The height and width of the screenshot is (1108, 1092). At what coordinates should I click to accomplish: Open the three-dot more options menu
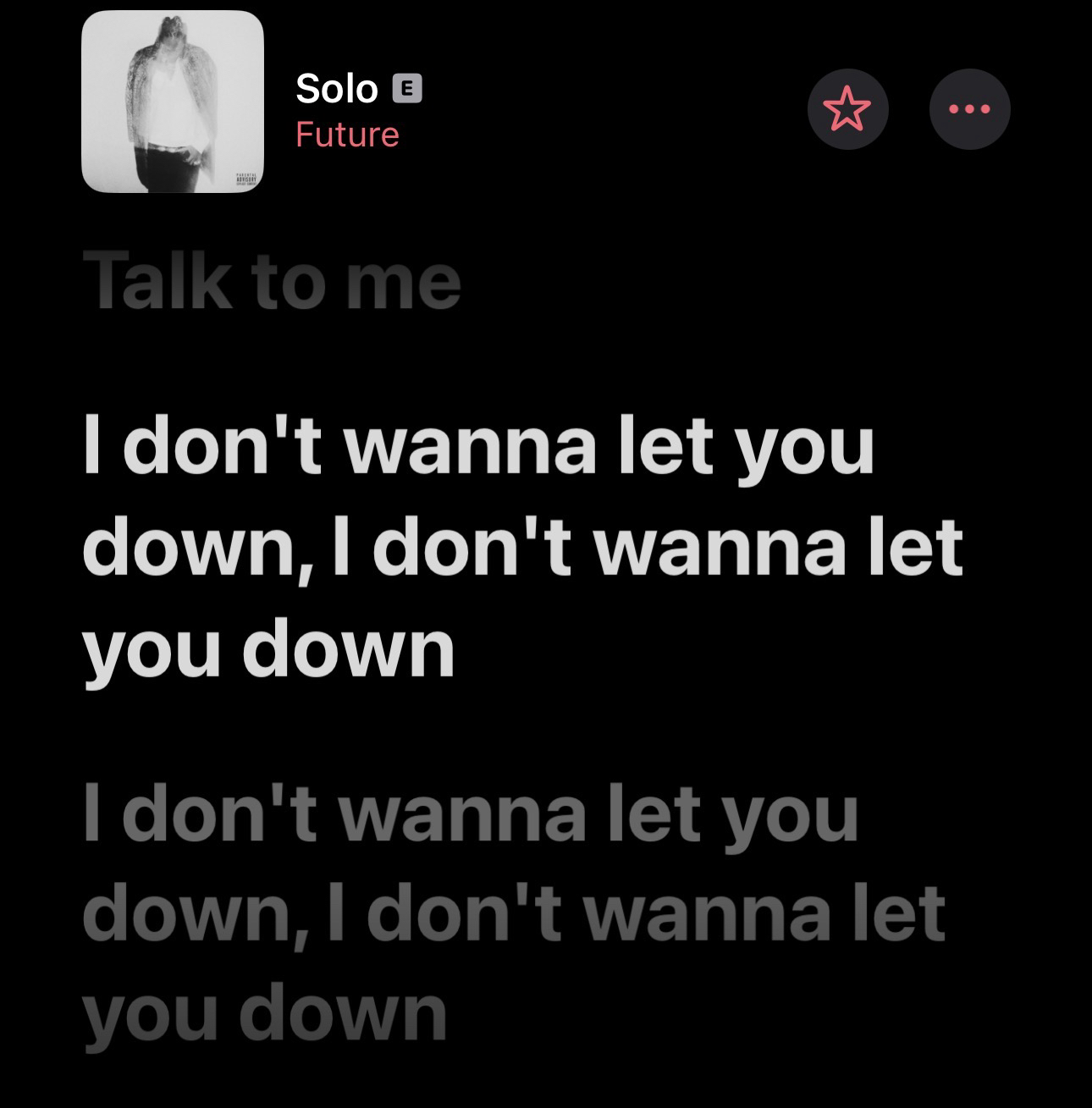click(969, 110)
